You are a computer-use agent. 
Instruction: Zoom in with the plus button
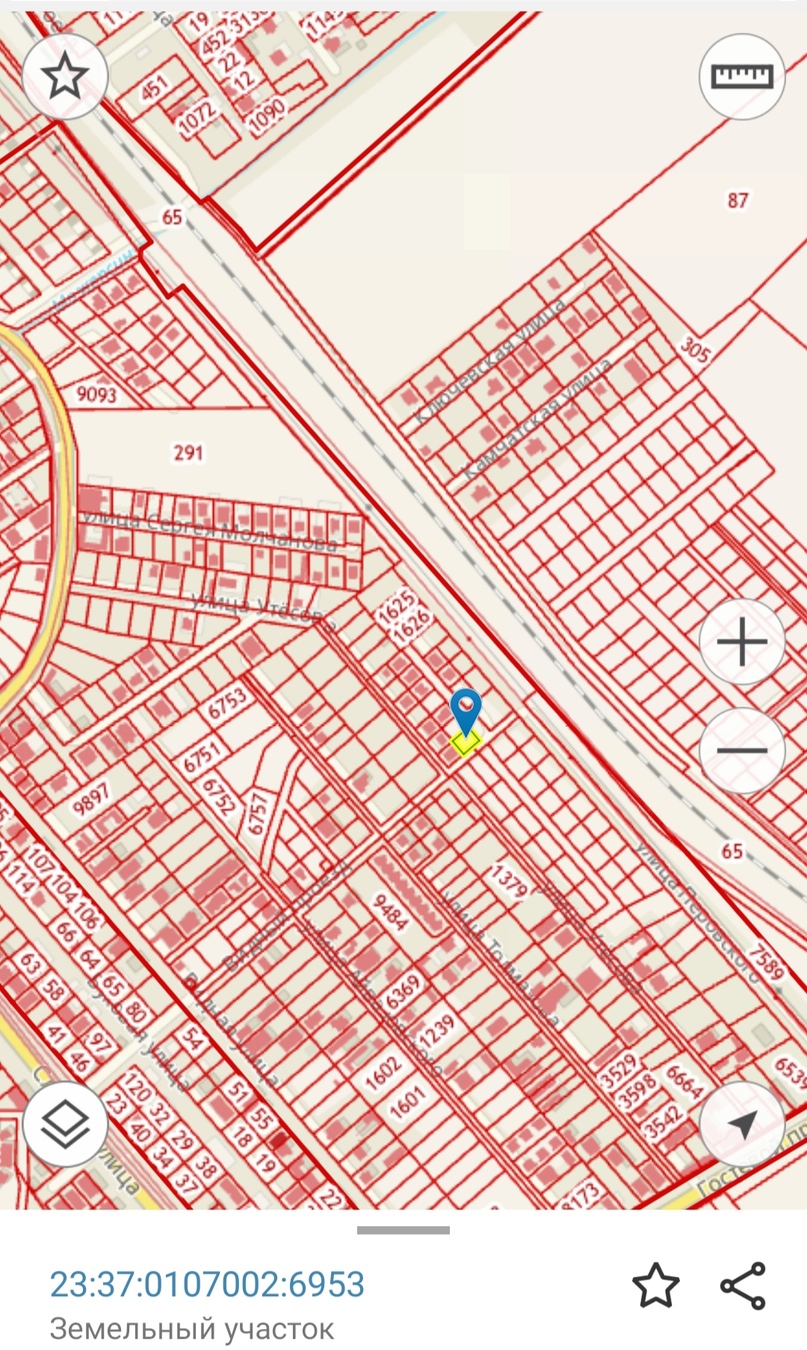tap(741, 642)
